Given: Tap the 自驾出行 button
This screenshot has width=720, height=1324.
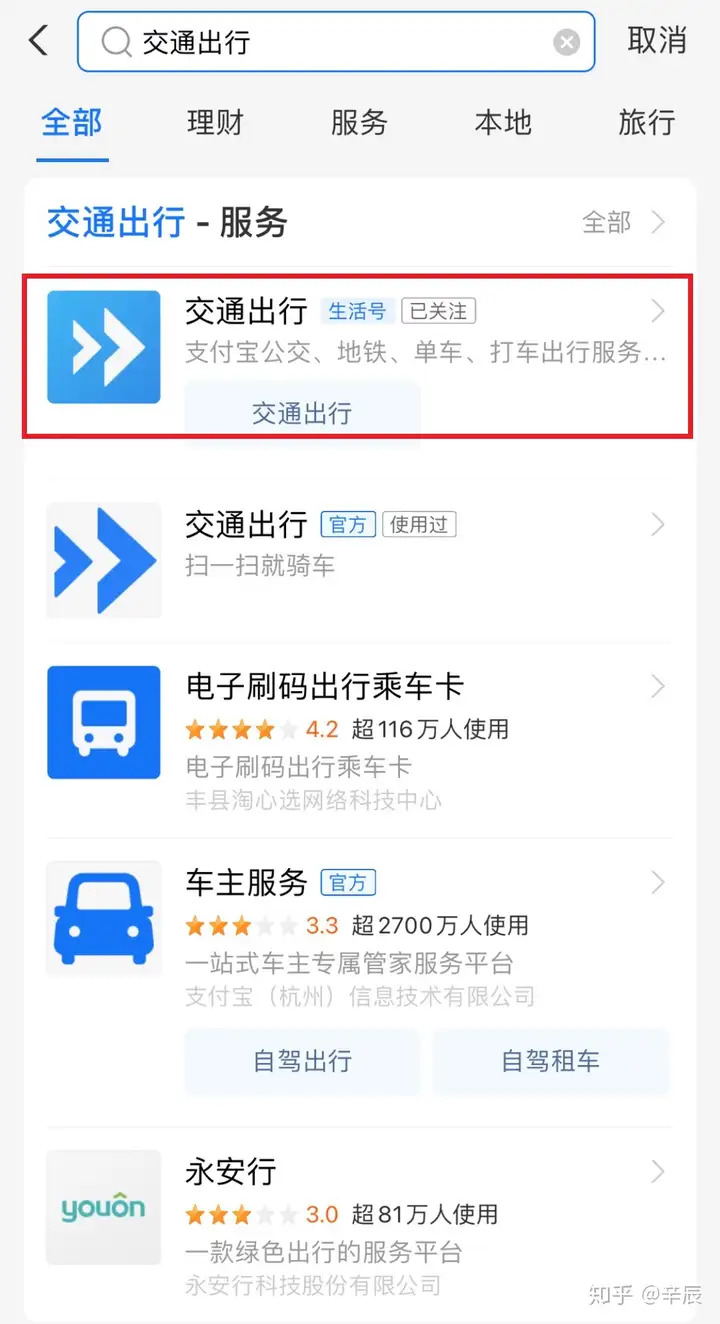Looking at the screenshot, I should 302,1061.
